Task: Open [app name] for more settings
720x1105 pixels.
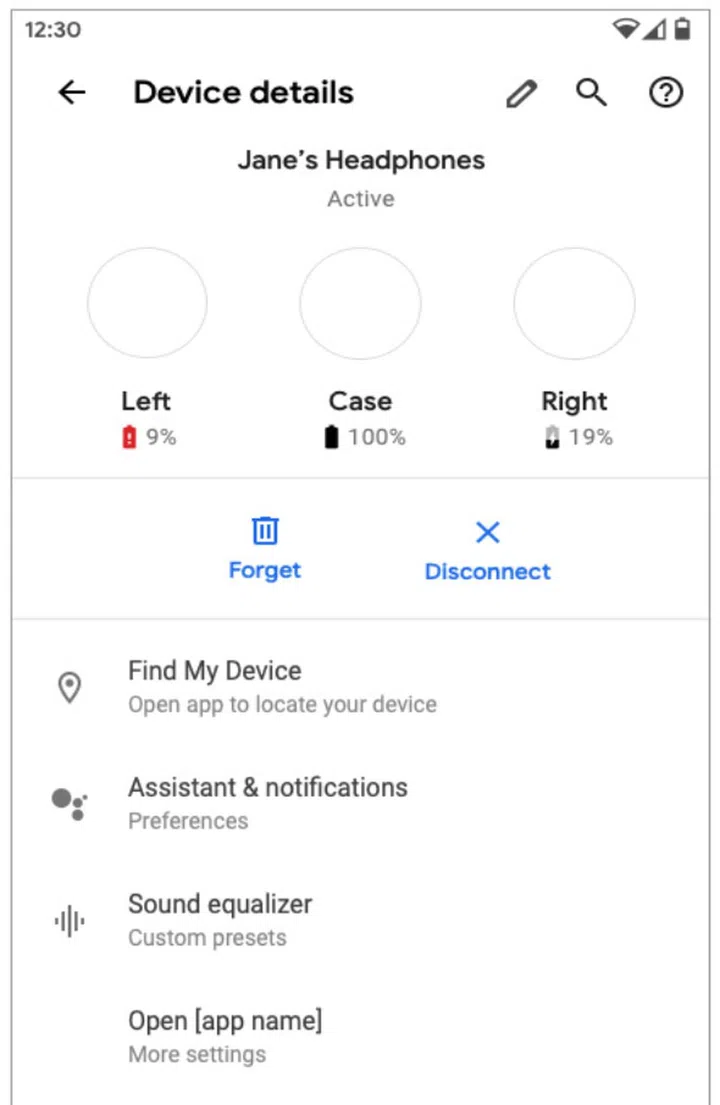Action: click(225, 1035)
